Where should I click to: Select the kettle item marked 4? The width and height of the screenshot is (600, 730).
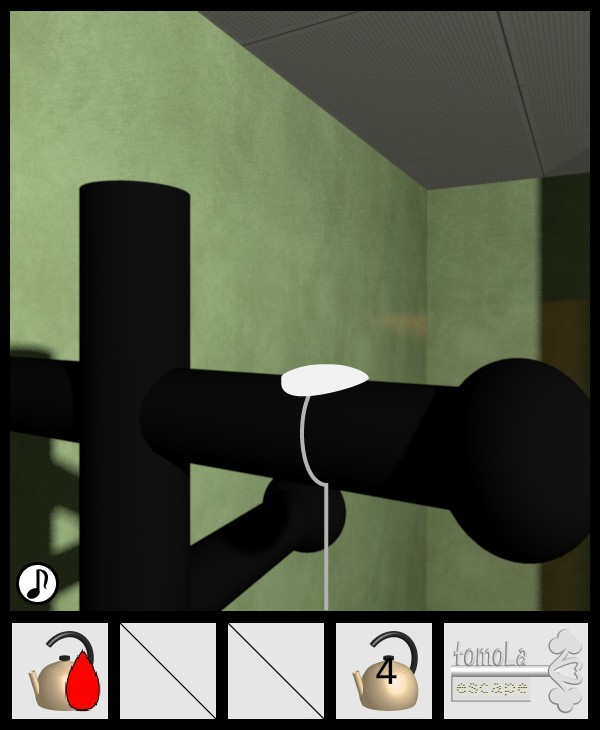384,671
